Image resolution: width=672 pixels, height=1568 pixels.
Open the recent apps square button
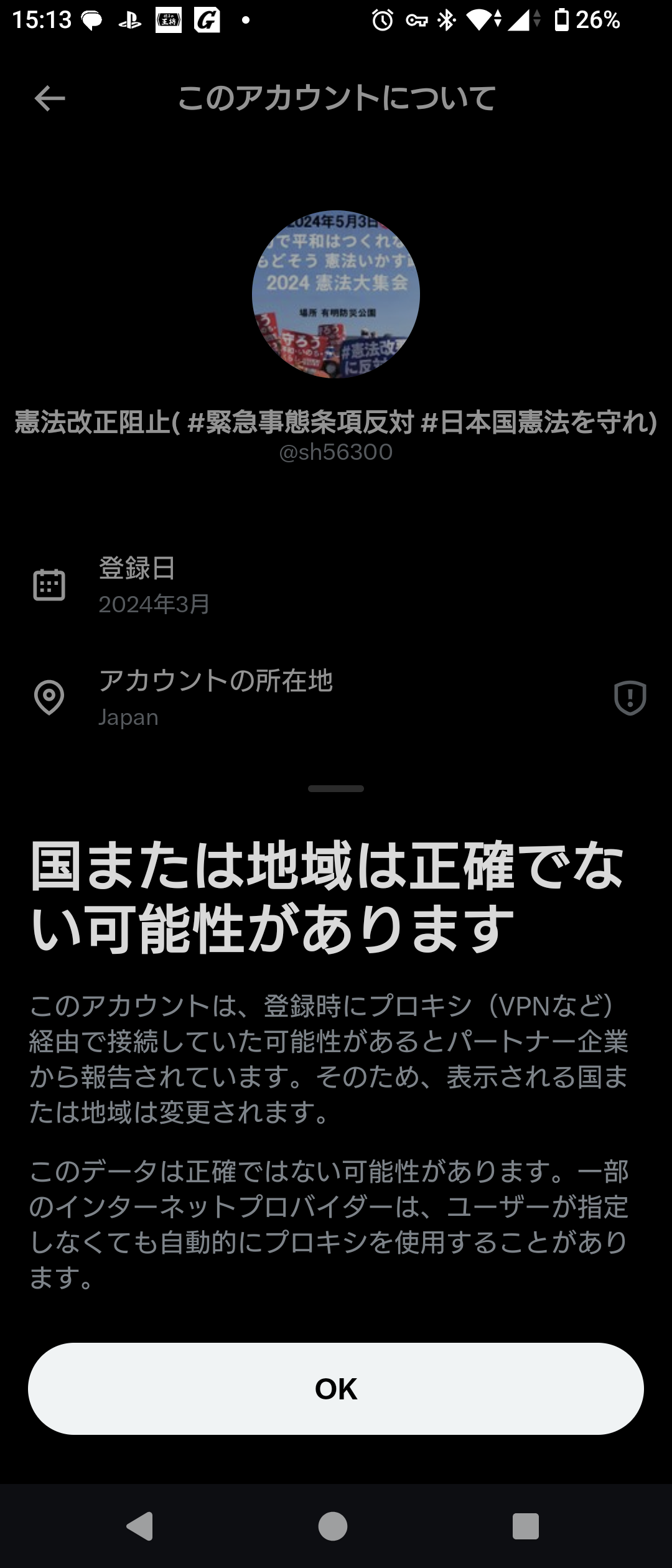click(526, 1526)
